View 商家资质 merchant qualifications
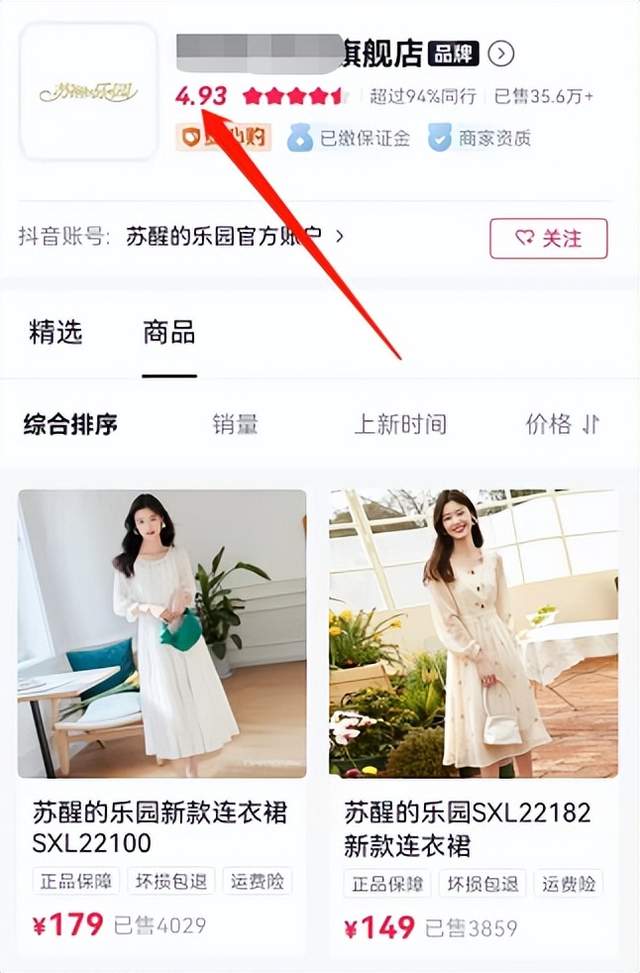640x973 pixels. coord(480,138)
